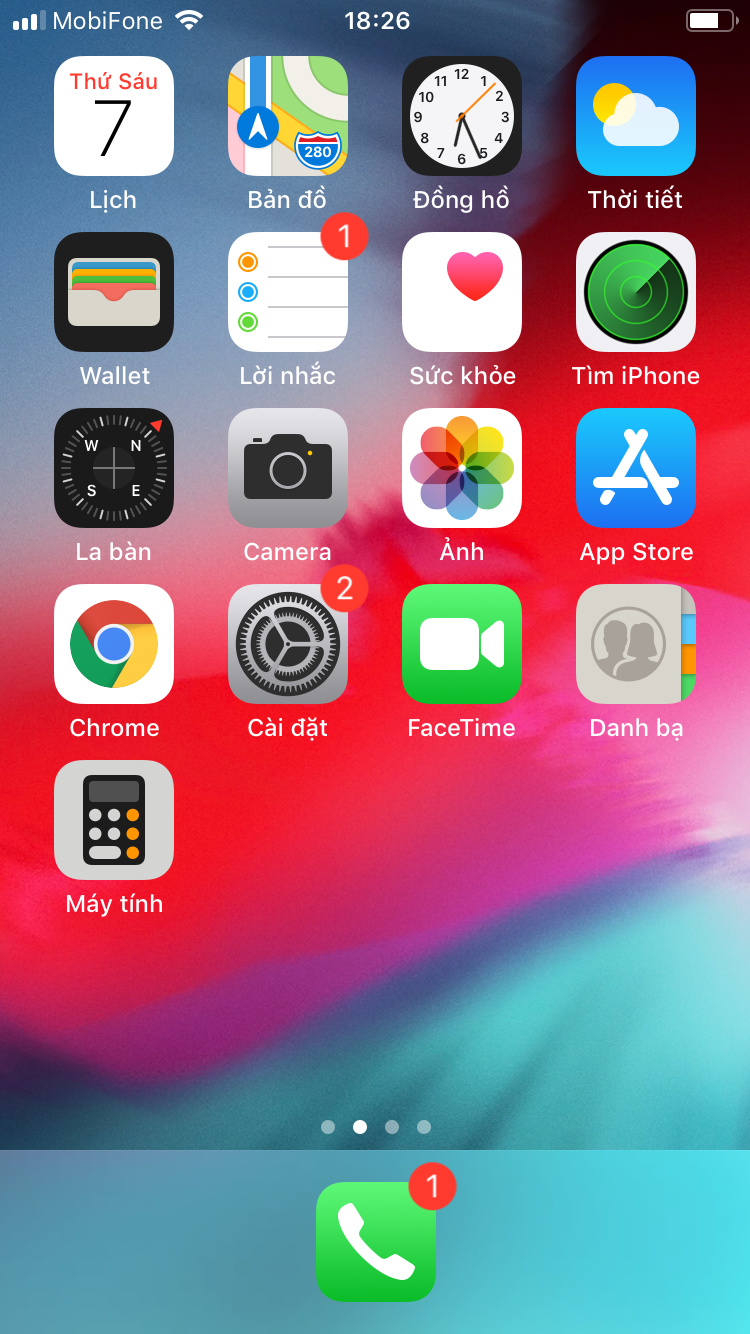Open the App Store
The height and width of the screenshot is (1334, 750).
tap(636, 468)
